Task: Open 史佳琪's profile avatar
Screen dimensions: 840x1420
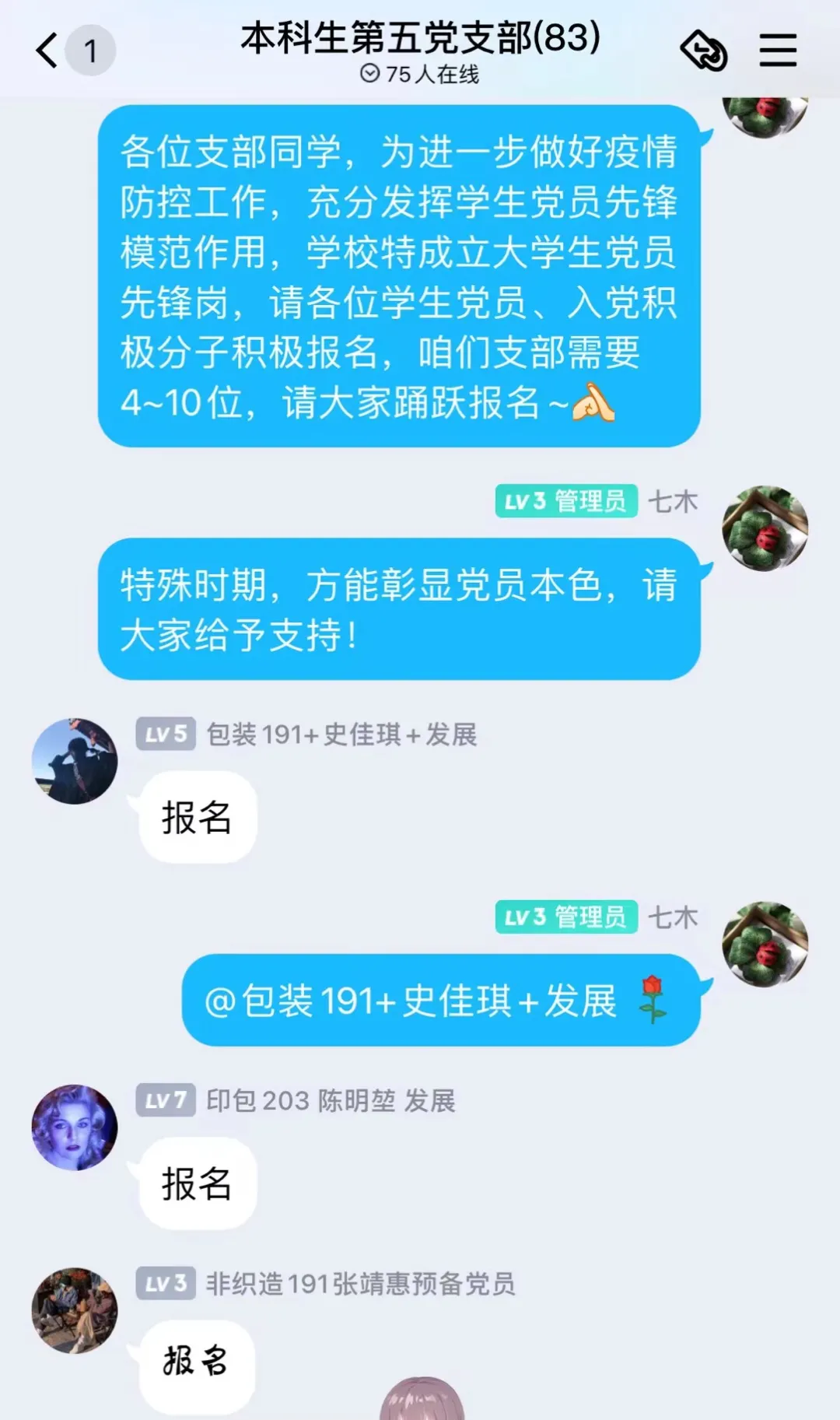Action: click(x=75, y=761)
